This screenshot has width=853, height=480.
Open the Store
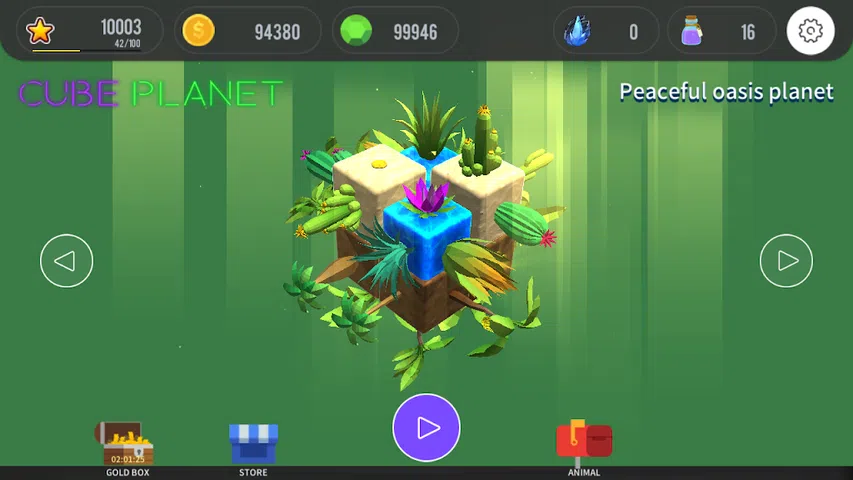[x=253, y=444]
